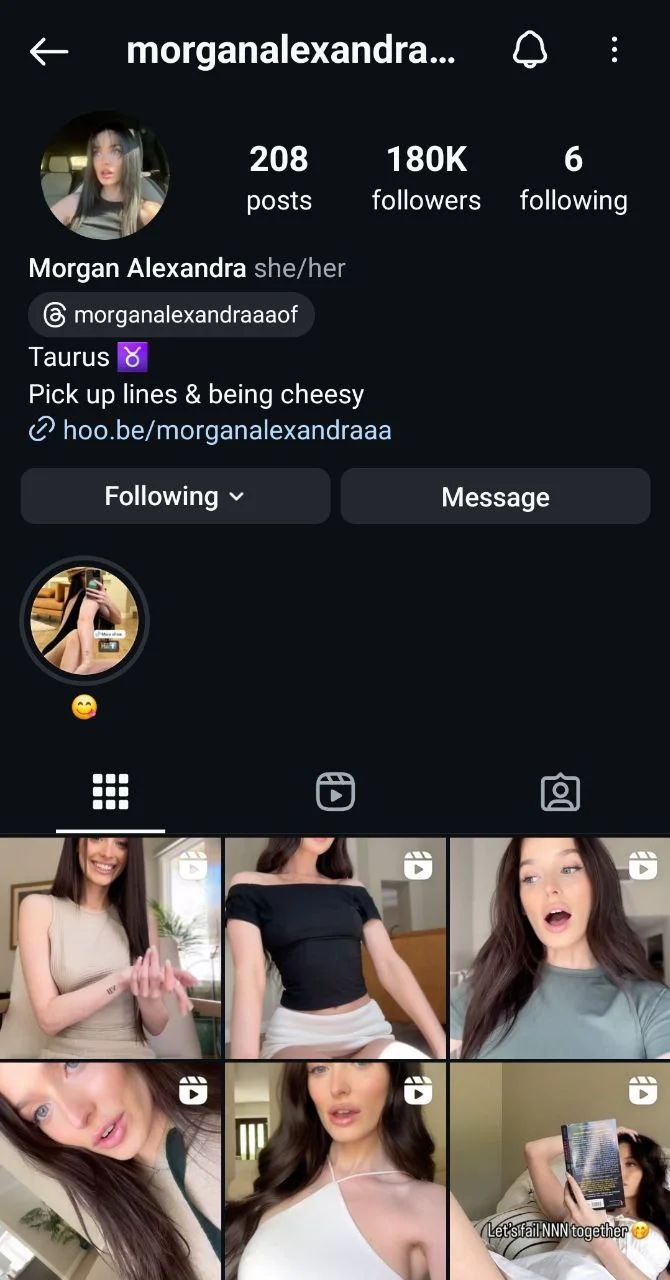Tap the Message button
Image resolution: width=670 pixels, height=1280 pixels.
pyautogui.click(x=495, y=496)
